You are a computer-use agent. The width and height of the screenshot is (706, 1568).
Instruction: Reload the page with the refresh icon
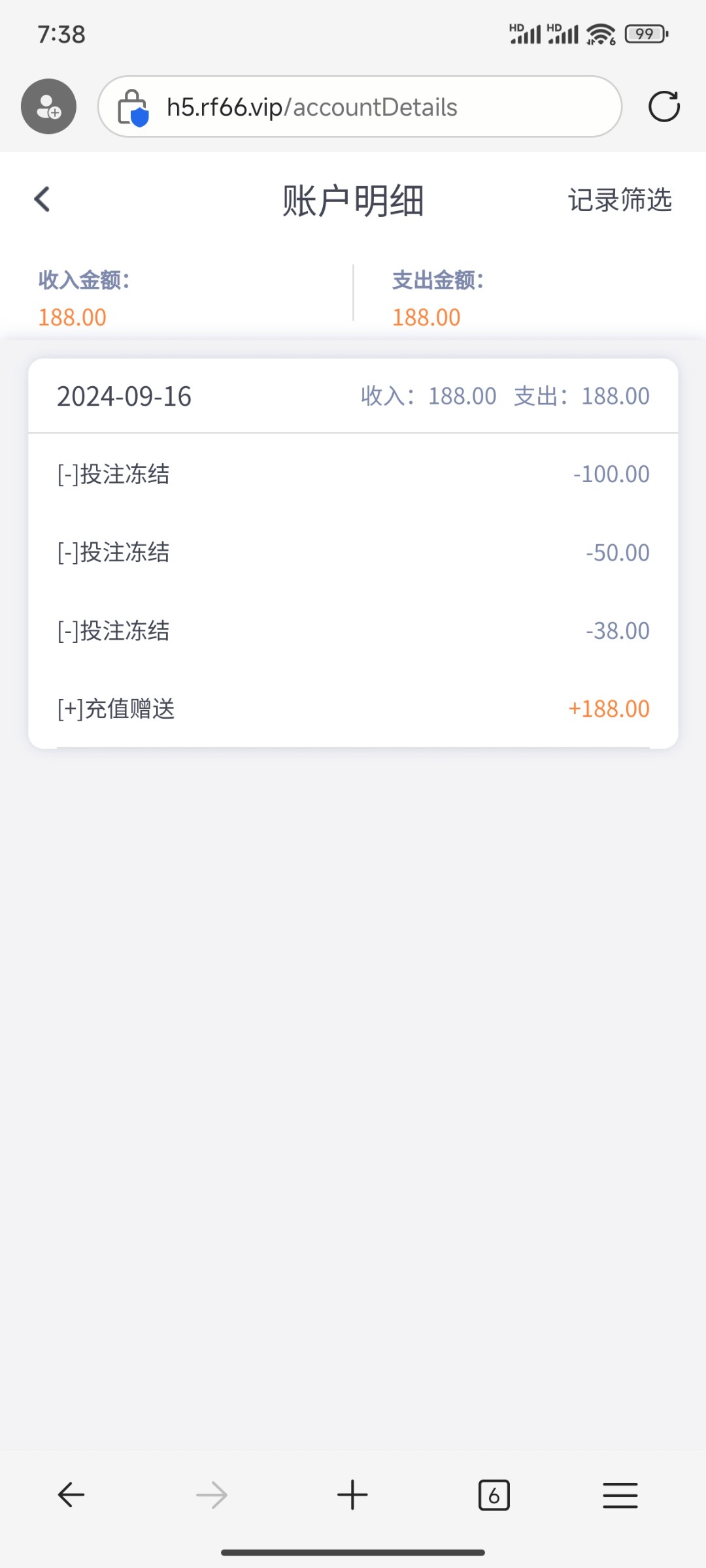coord(664,106)
